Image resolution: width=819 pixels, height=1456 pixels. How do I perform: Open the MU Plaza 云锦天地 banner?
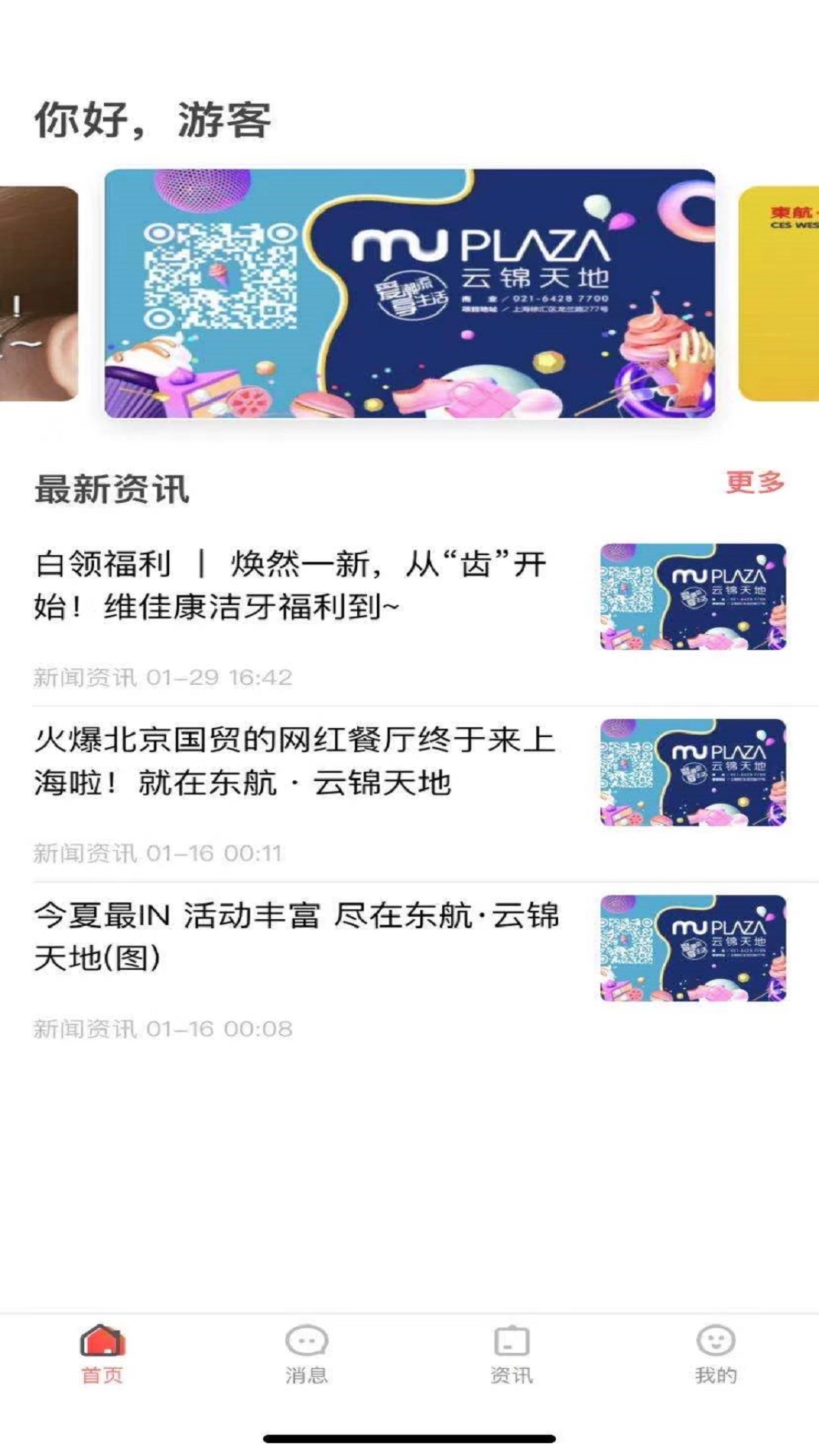pyautogui.click(x=409, y=293)
